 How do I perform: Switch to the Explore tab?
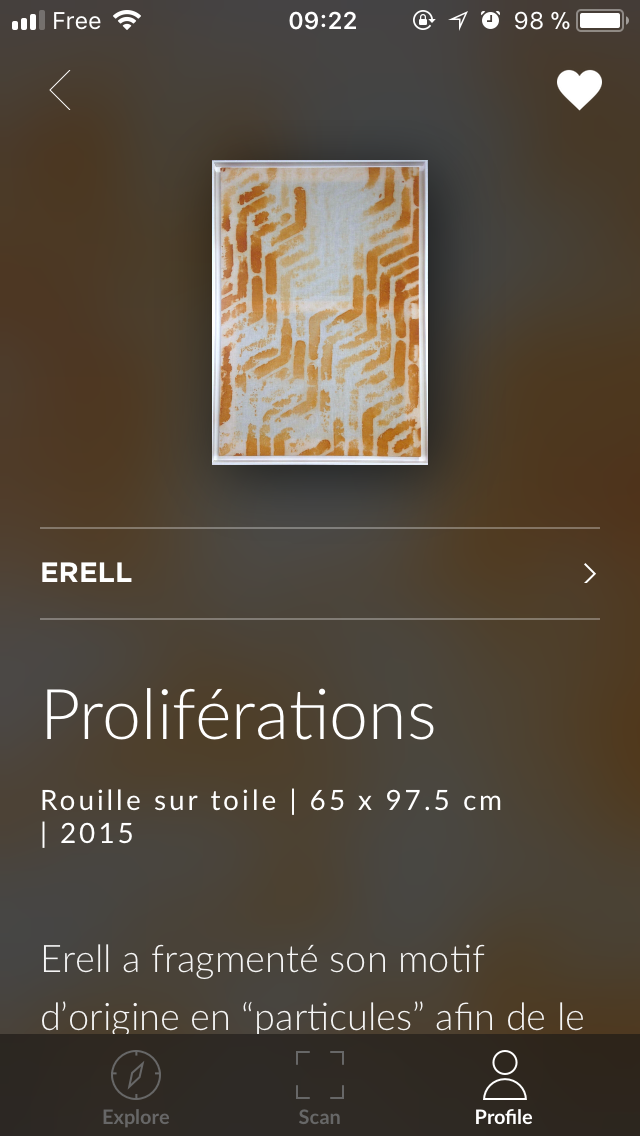pyautogui.click(x=136, y=1087)
